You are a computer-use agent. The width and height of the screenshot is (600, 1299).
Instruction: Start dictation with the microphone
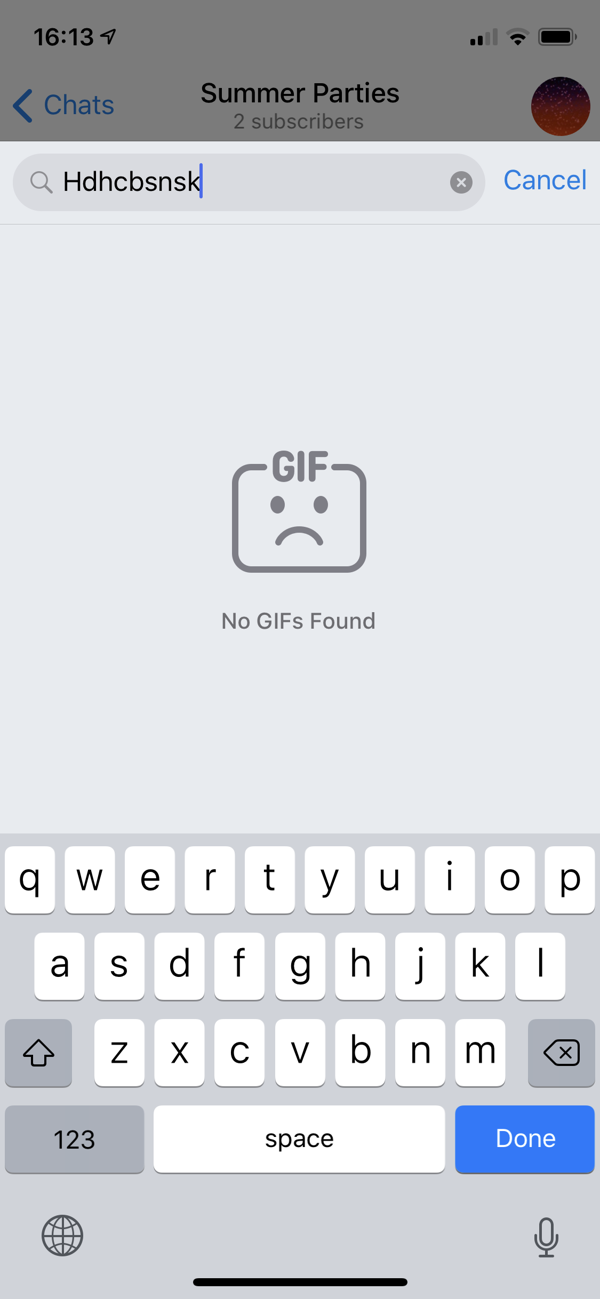tap(545, 1237)
